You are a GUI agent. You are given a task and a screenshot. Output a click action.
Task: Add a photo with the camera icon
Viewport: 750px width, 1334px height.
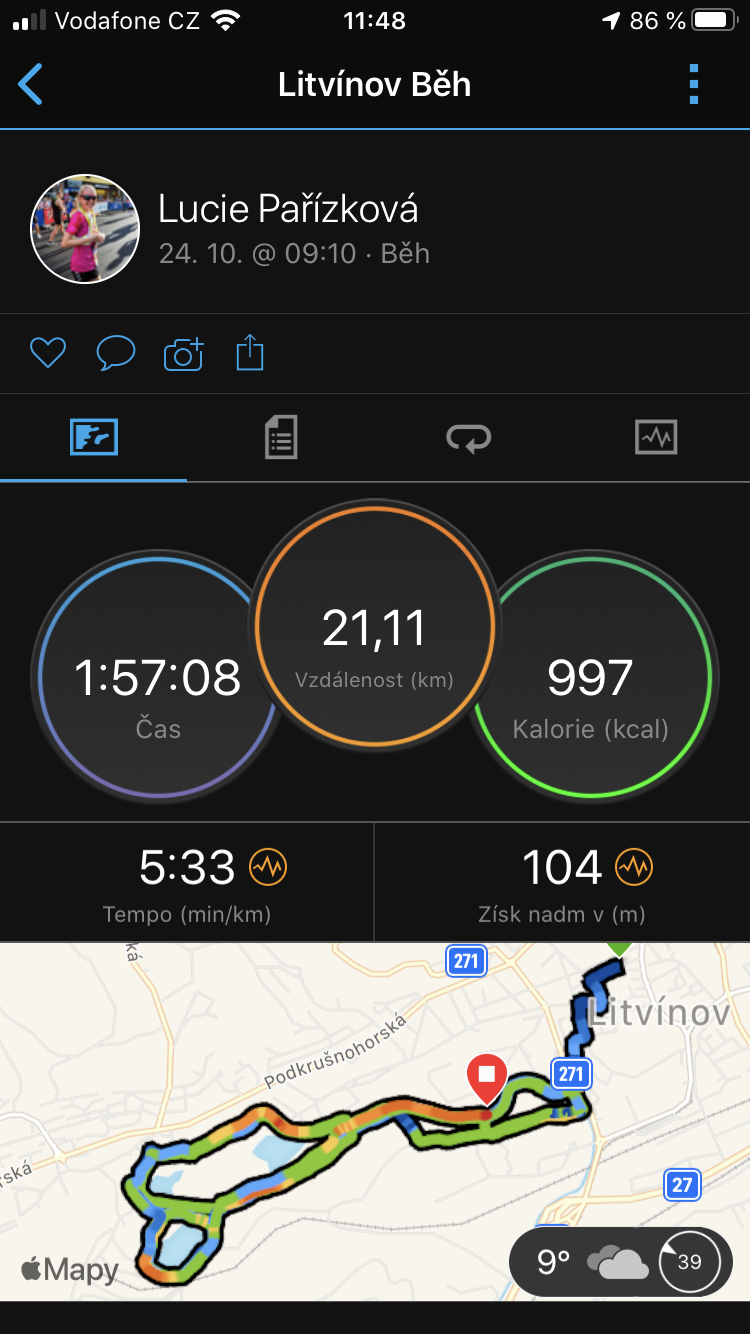click(183, 353)
